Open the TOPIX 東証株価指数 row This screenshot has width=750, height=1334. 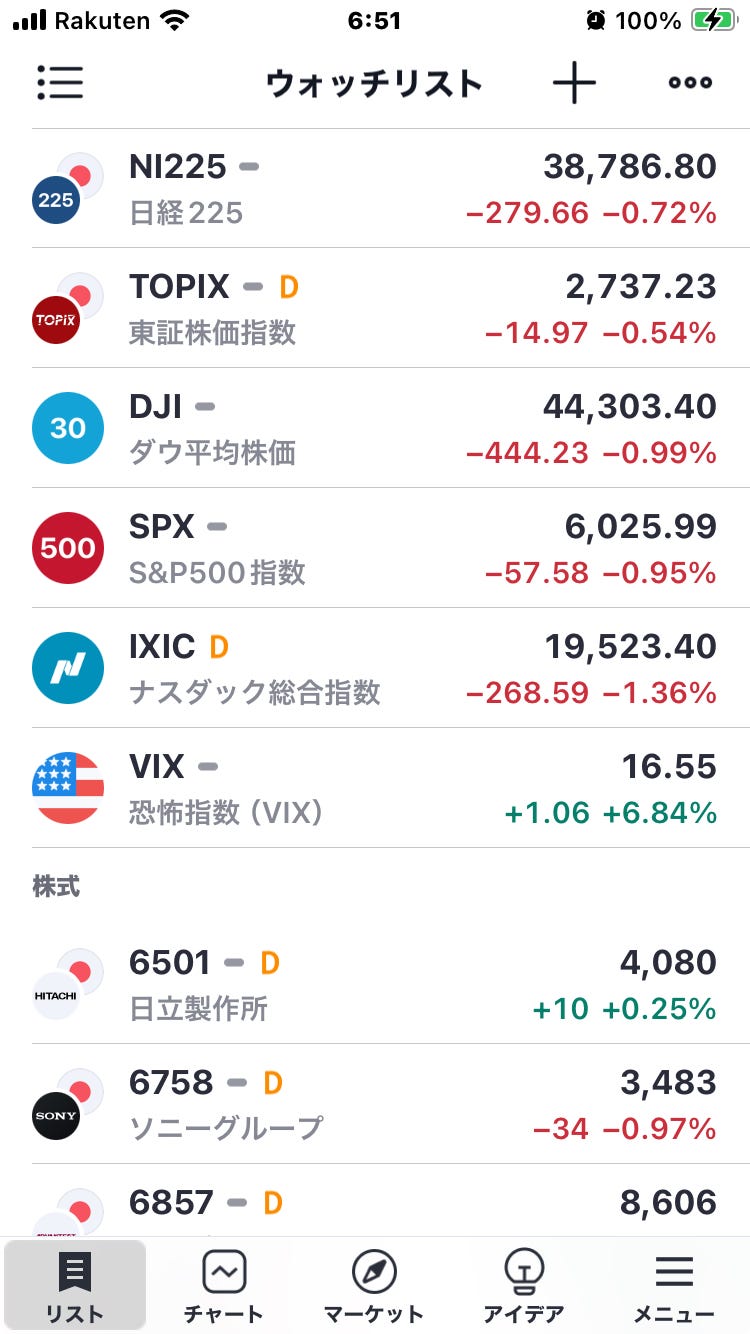coord(375,308)
